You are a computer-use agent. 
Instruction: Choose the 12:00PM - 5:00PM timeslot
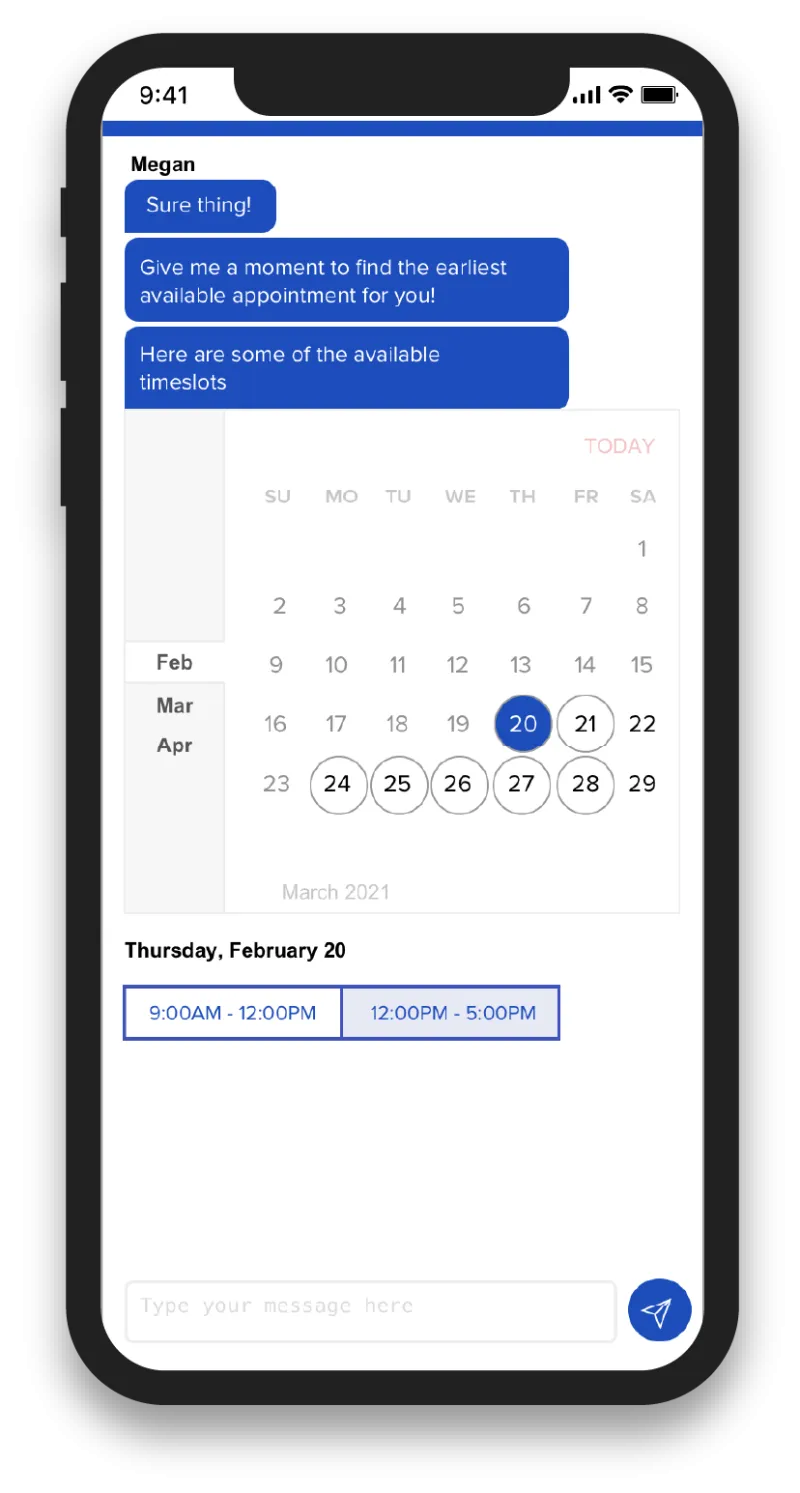452,1012
